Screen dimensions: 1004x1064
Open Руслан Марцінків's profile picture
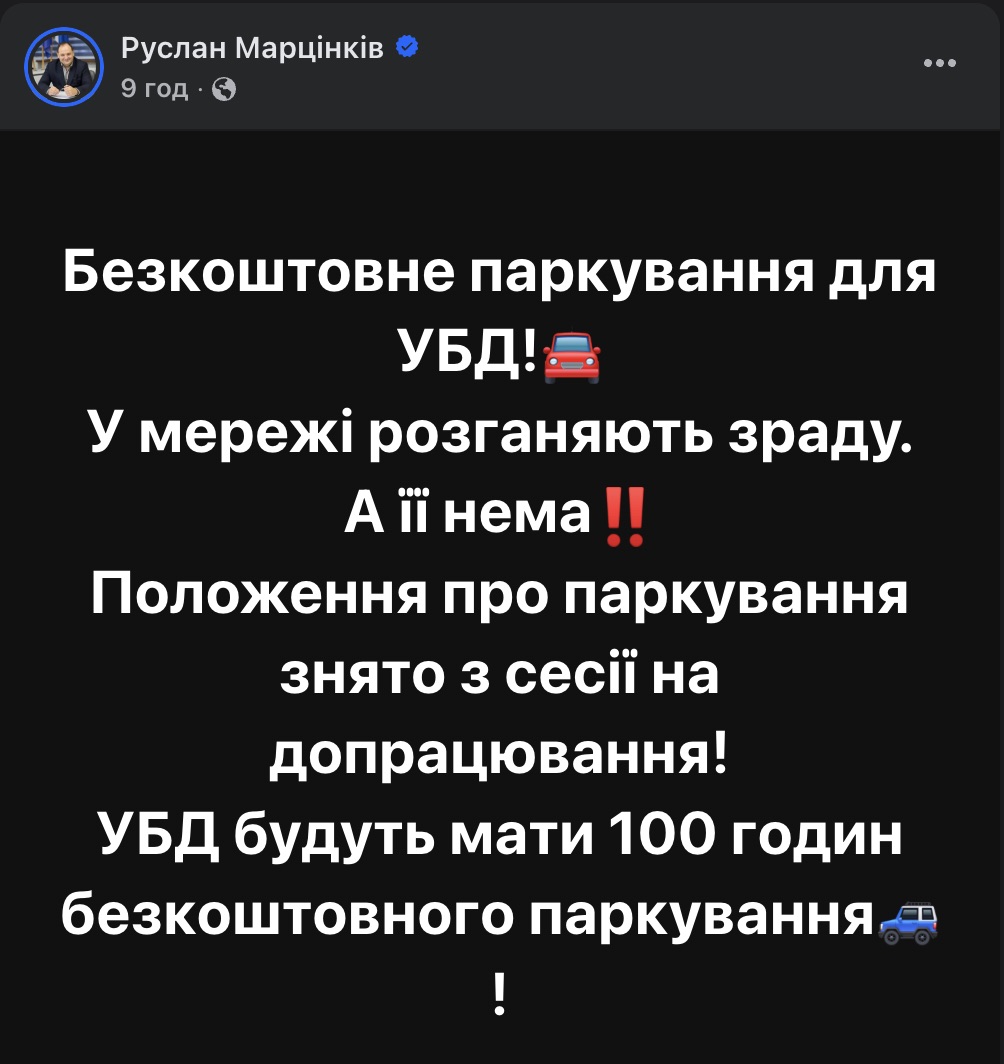click(x=64, y=66)
